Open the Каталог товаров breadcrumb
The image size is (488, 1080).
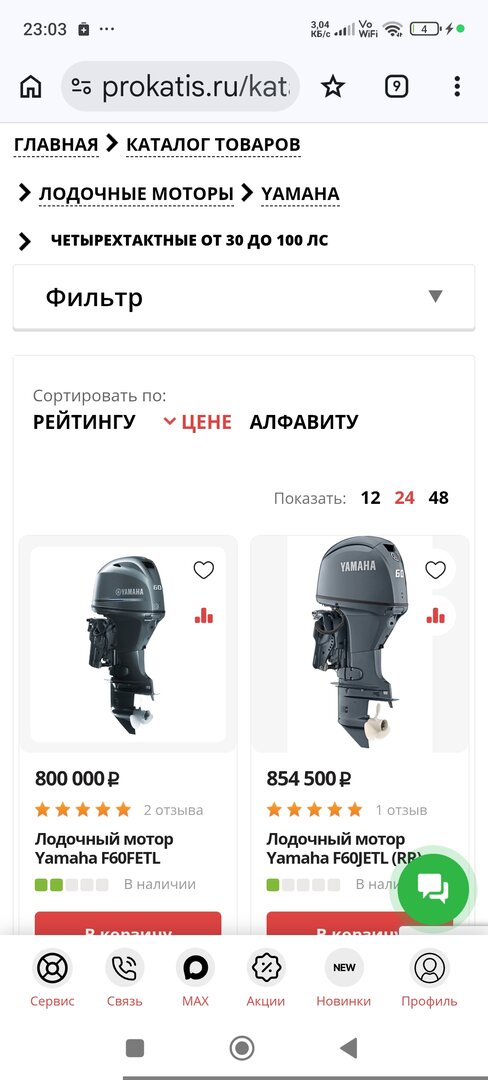pos(213,145)
